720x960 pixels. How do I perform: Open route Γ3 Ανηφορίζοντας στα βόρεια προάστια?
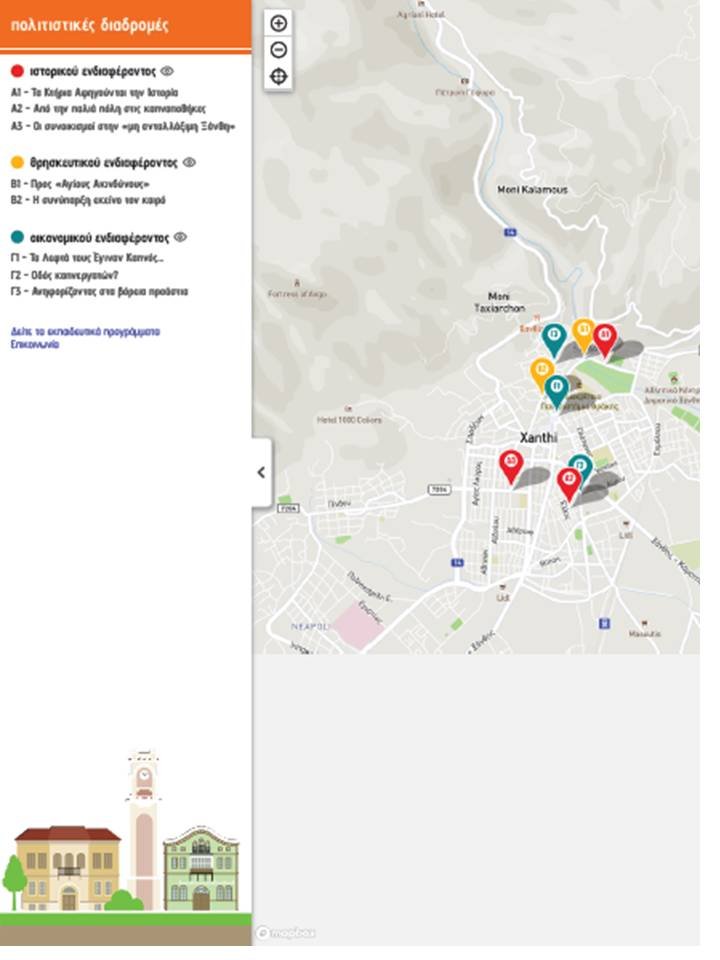(x=99, y=292)
